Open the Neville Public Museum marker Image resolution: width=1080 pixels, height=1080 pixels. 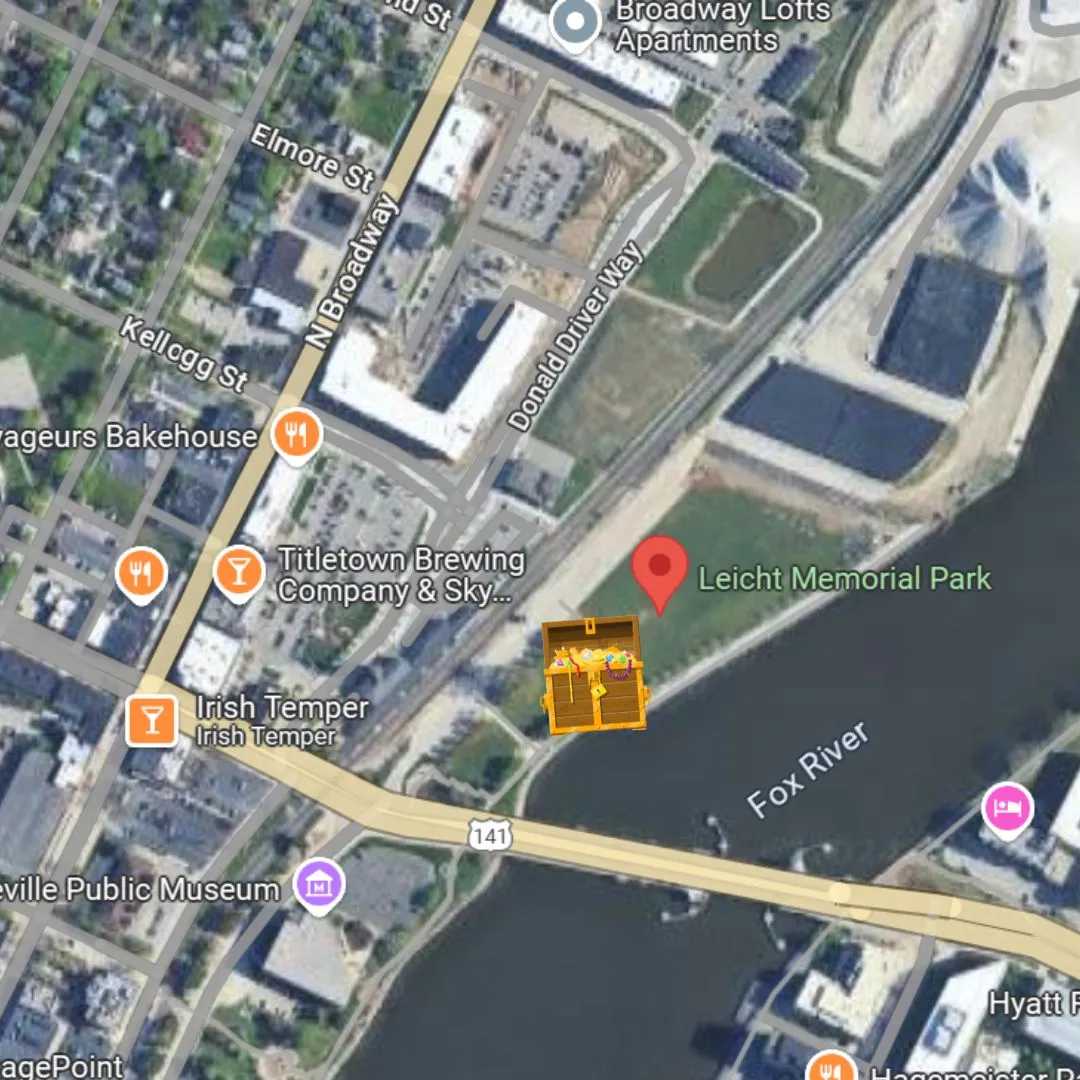320,885
